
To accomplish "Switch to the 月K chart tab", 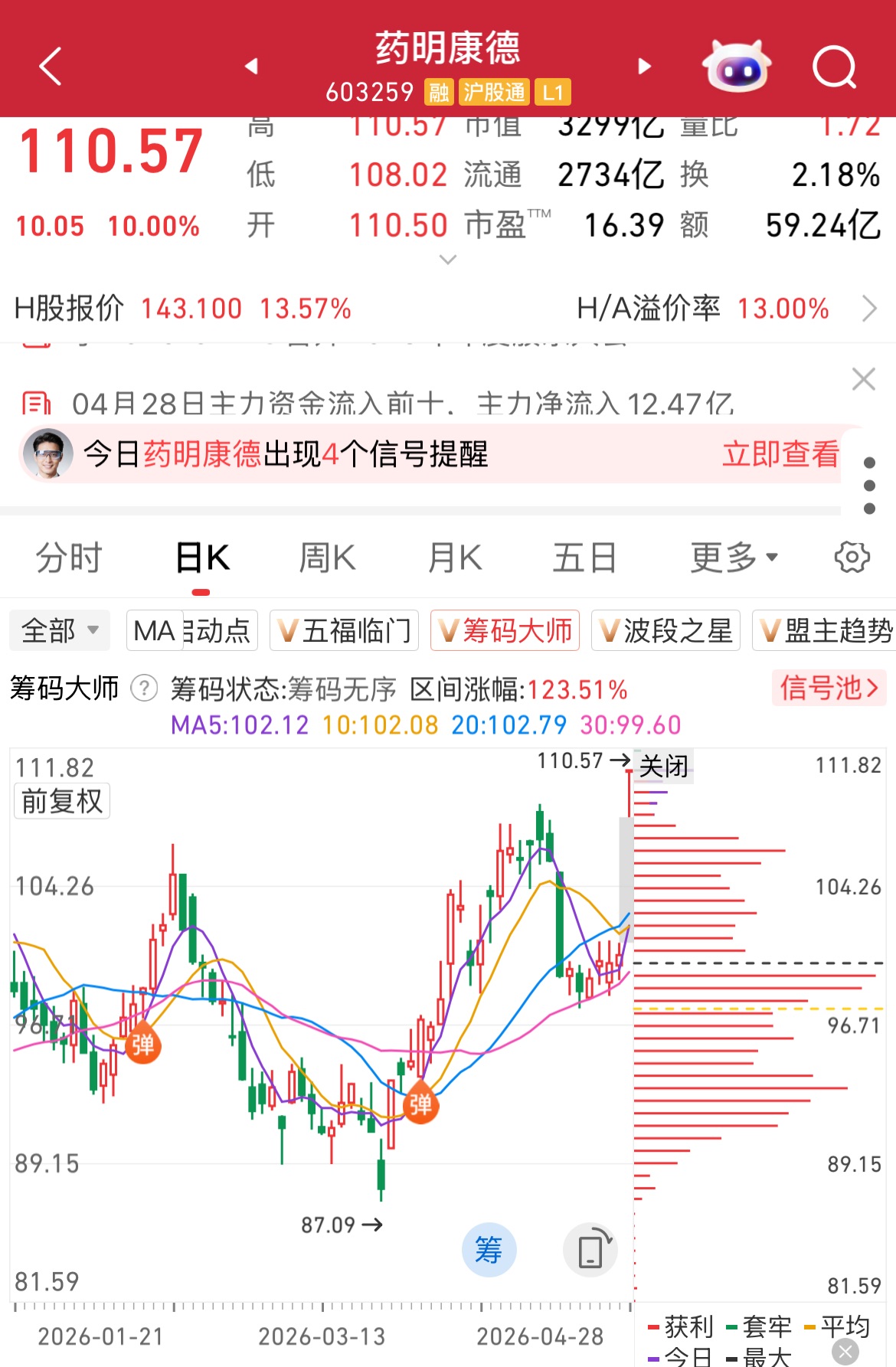I will (x=455, y=558).
